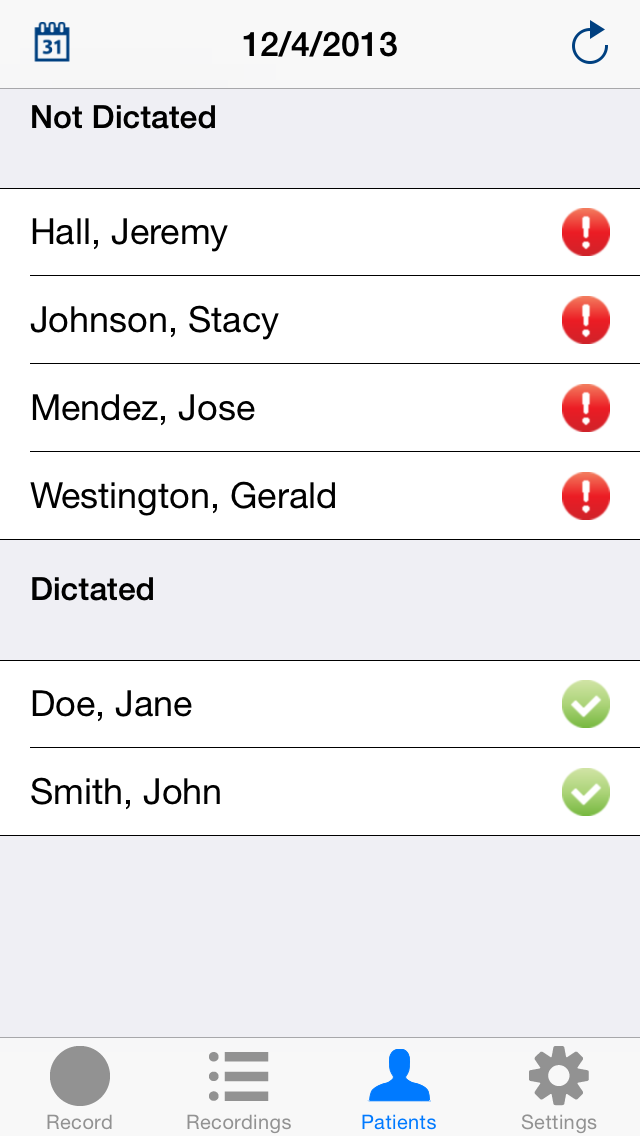View Smith, John's dictated entry
Viewport: 640px width, 1136px height.
[x=320, y=792]
